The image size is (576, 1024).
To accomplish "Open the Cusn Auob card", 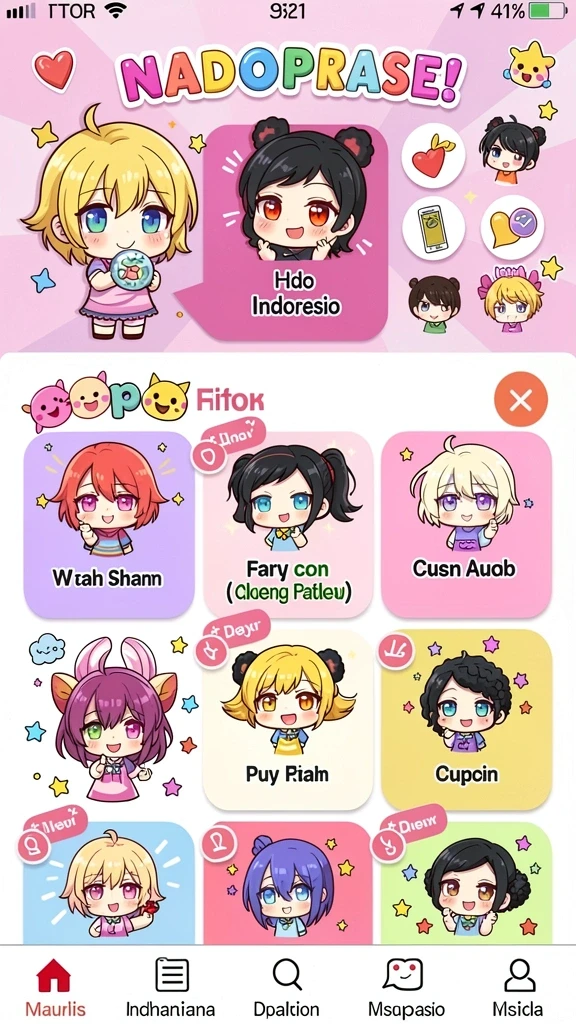I will coord(466,524).
